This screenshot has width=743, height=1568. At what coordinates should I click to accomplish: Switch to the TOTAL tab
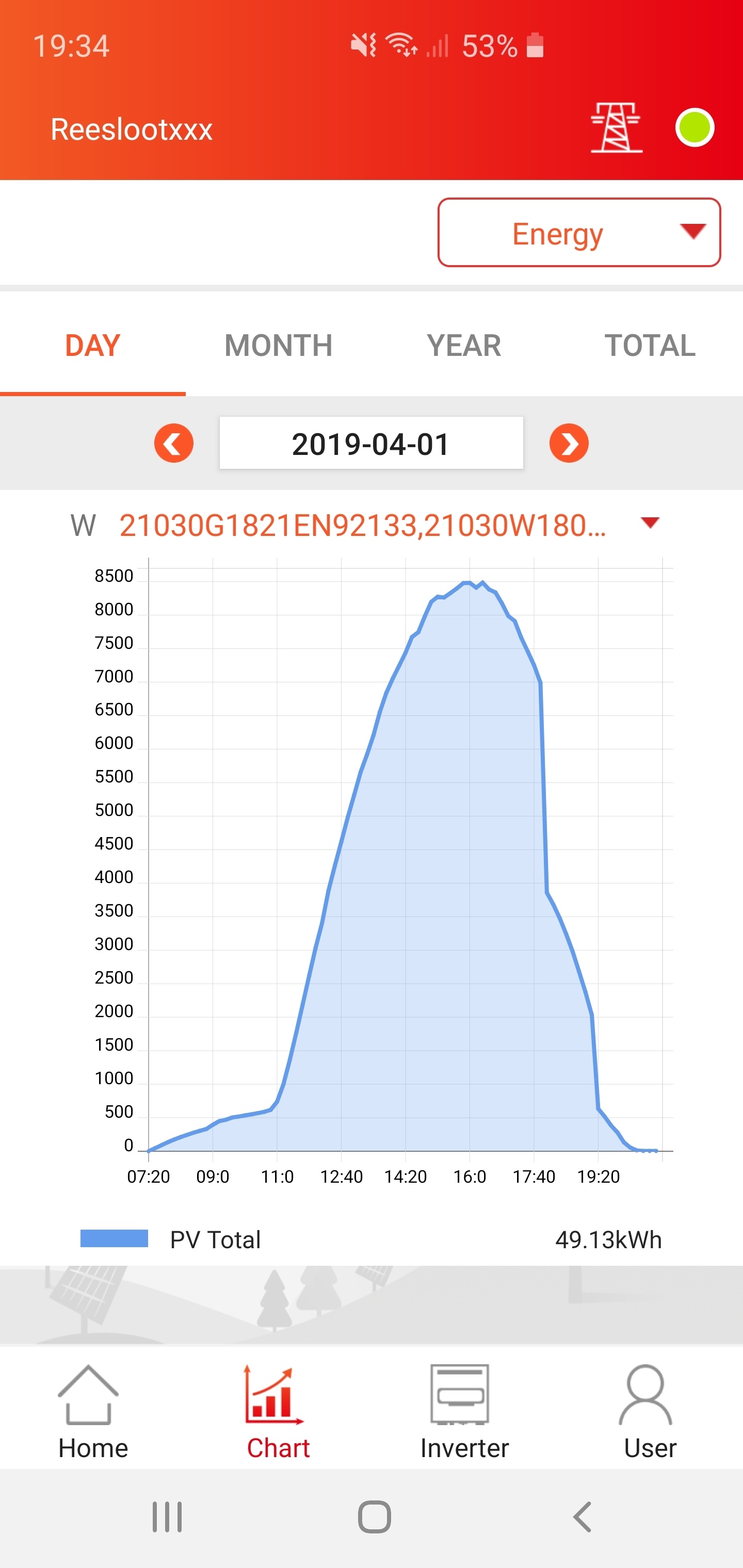[x=650, y=346]
